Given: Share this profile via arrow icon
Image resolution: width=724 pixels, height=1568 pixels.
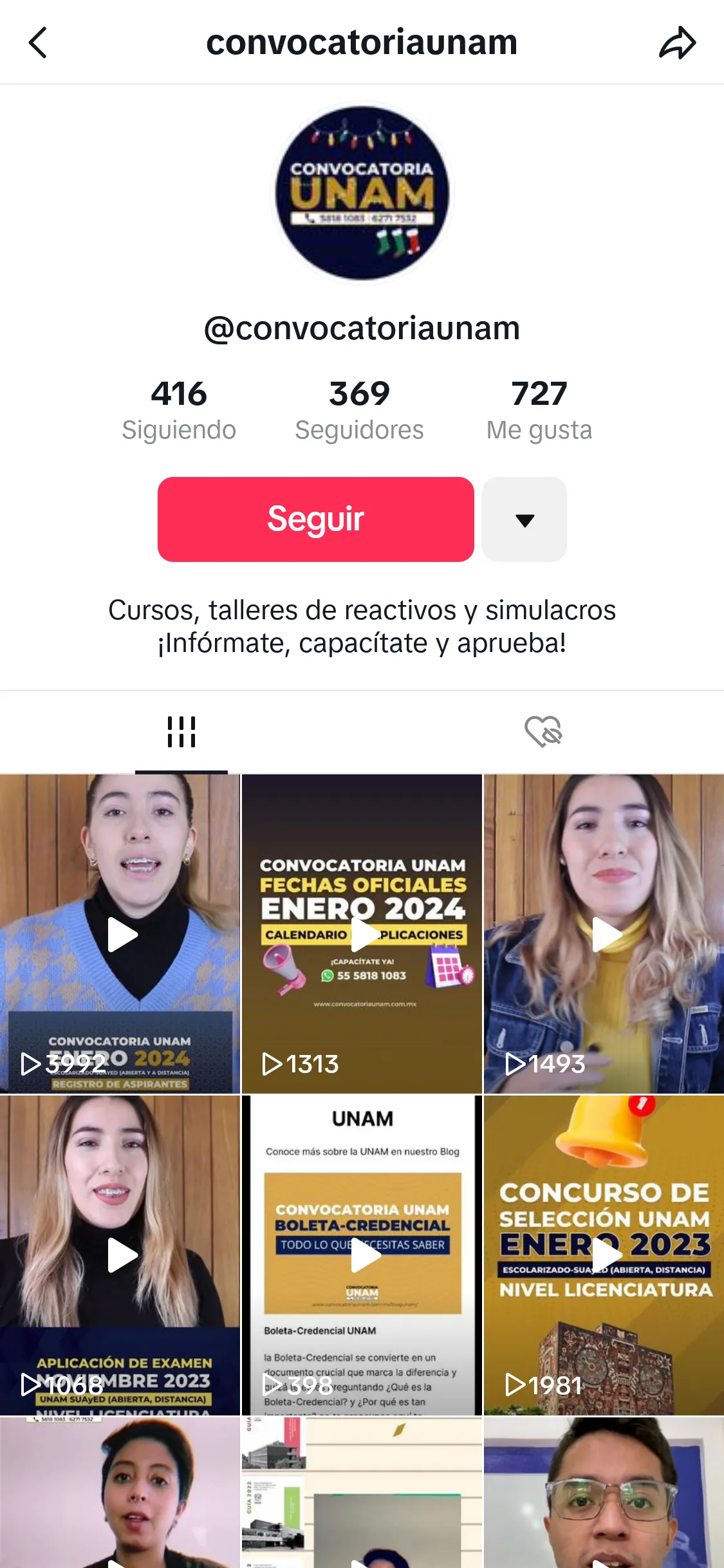Looking at the screenshot, I should point(677,42).
